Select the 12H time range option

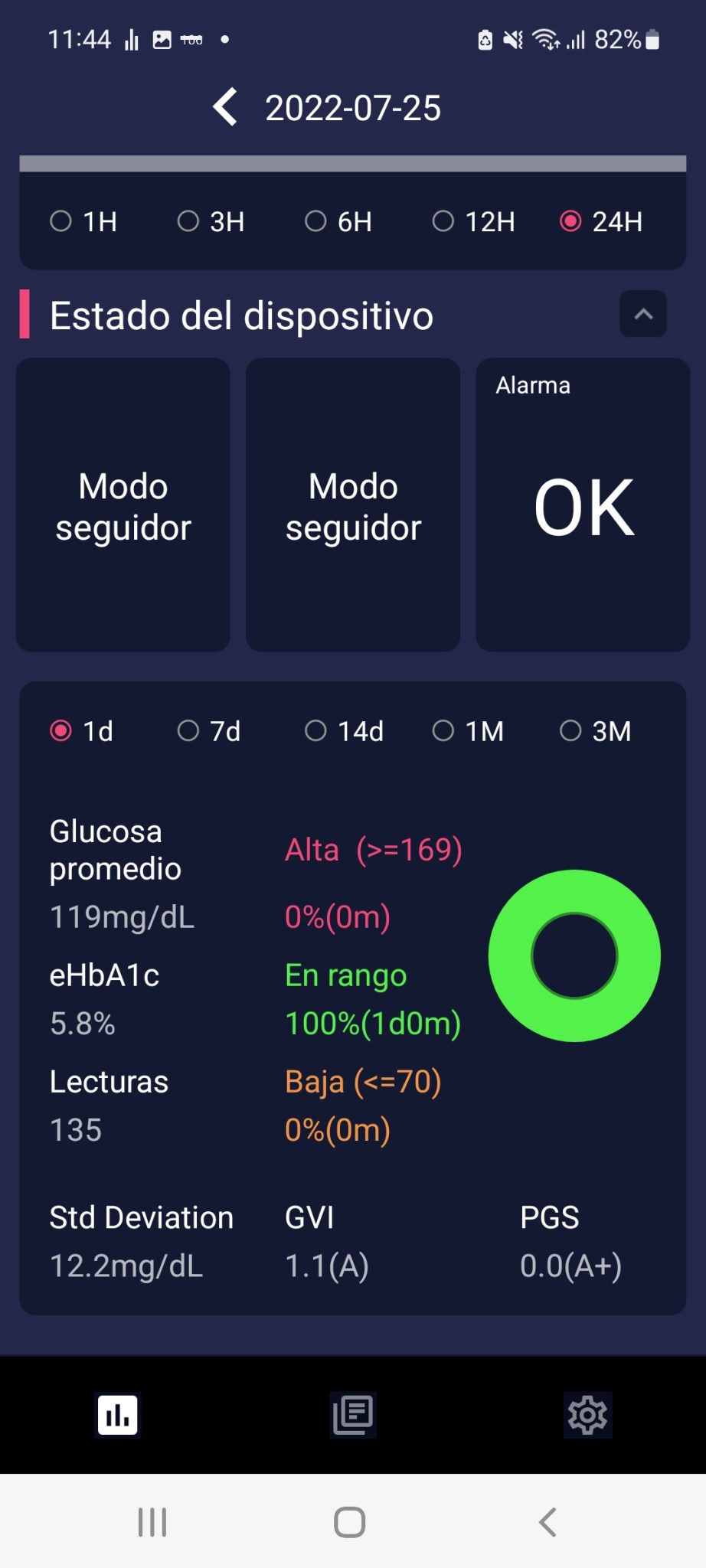coord(472,221)
